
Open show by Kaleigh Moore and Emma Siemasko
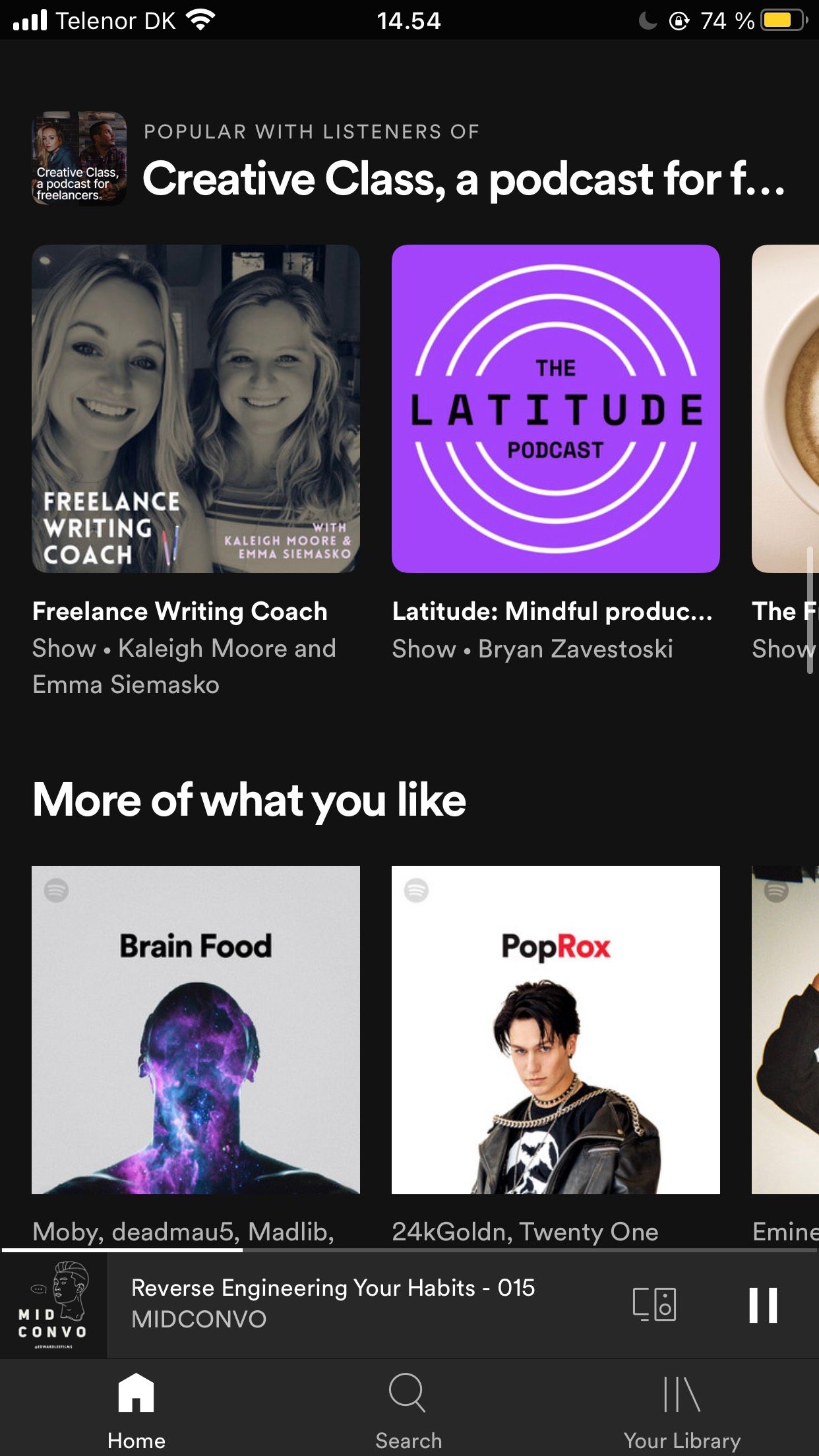tap(185, 666)
